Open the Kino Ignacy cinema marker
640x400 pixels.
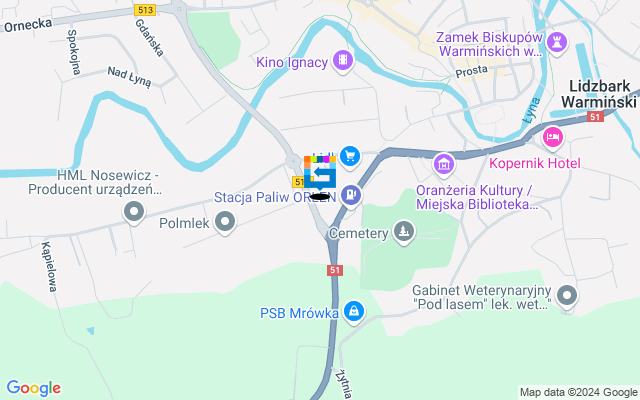pos(343,62)
